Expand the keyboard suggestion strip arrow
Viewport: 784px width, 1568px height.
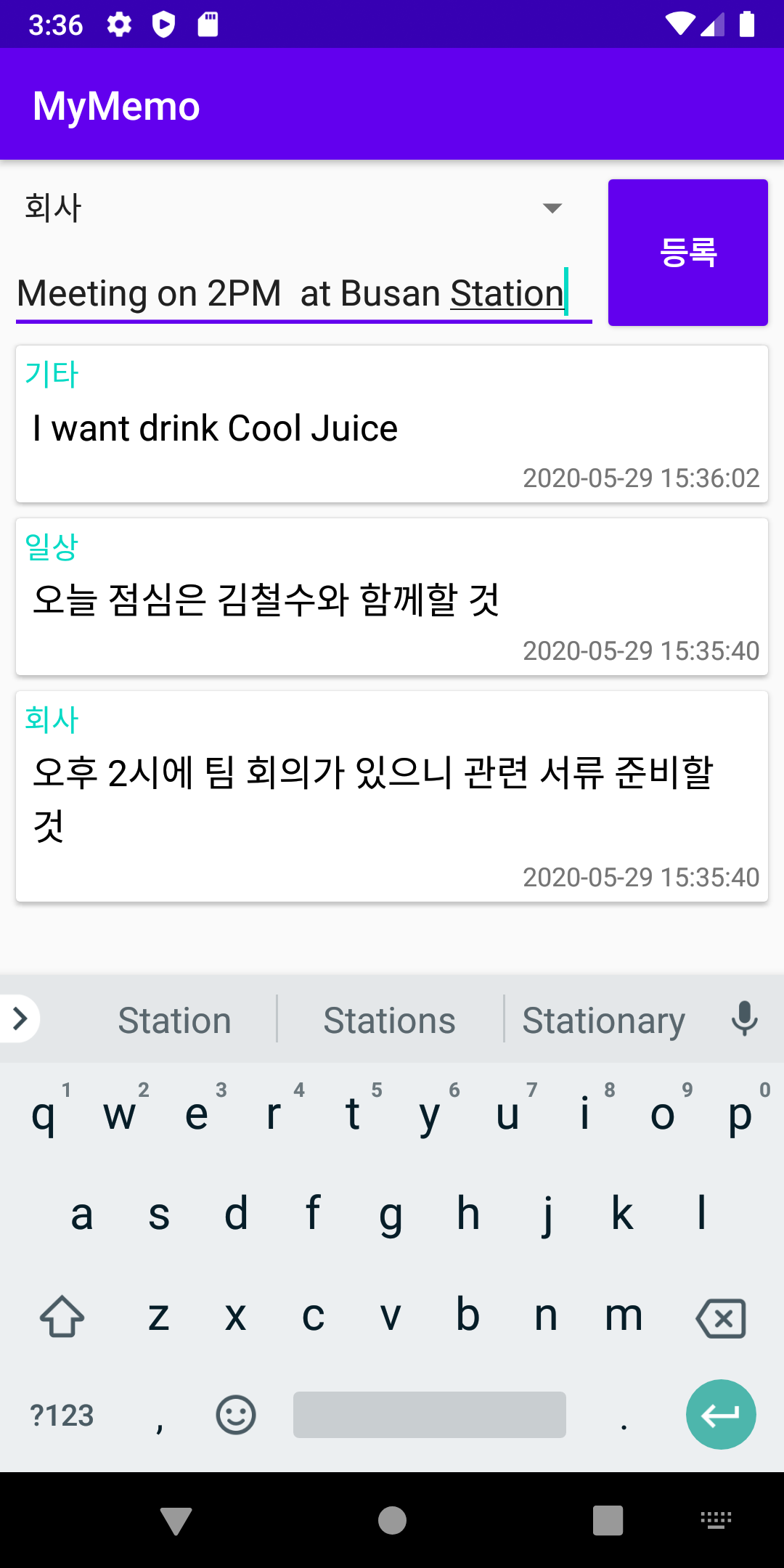[20, 1018]
